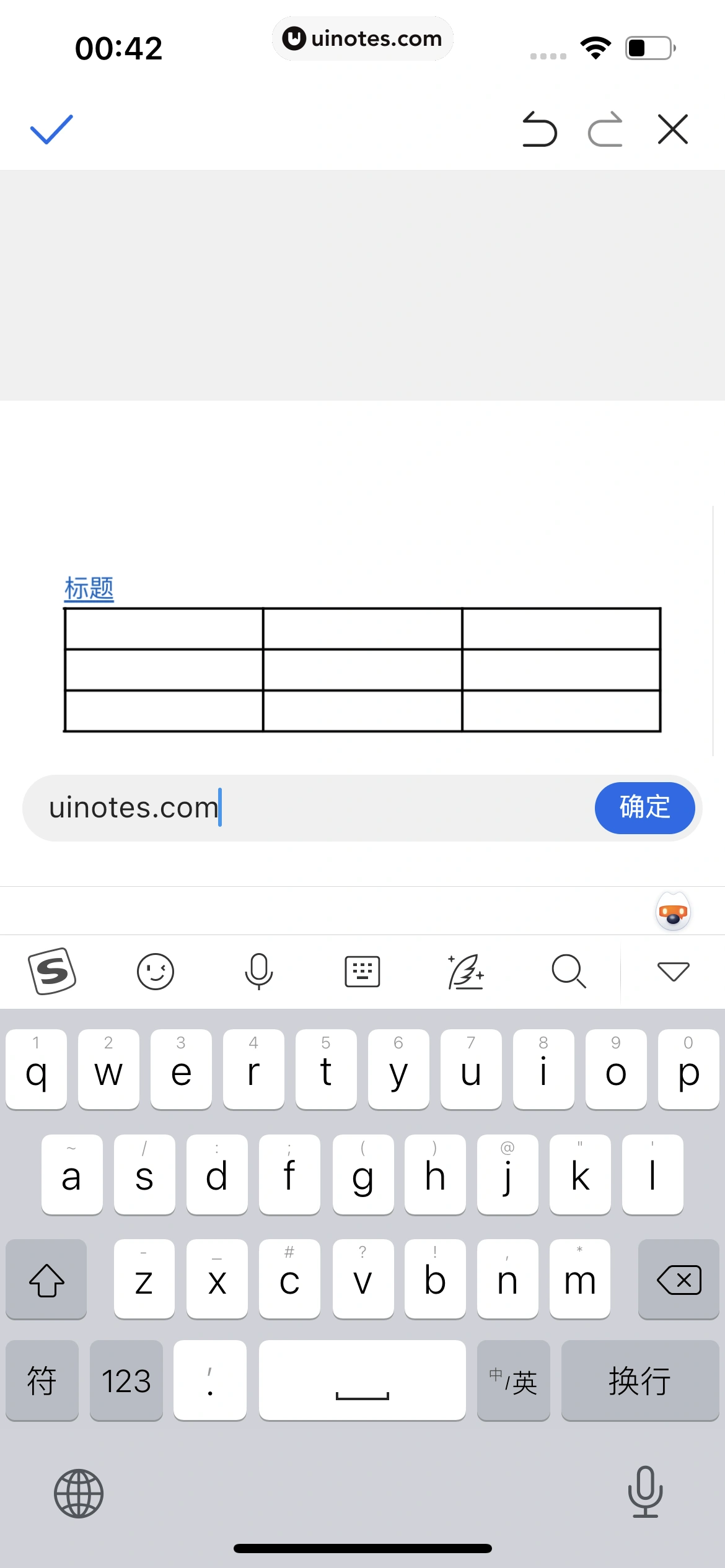Open the 标题 heading link
Screen dimensions: 725x1568
coord(89,588)
